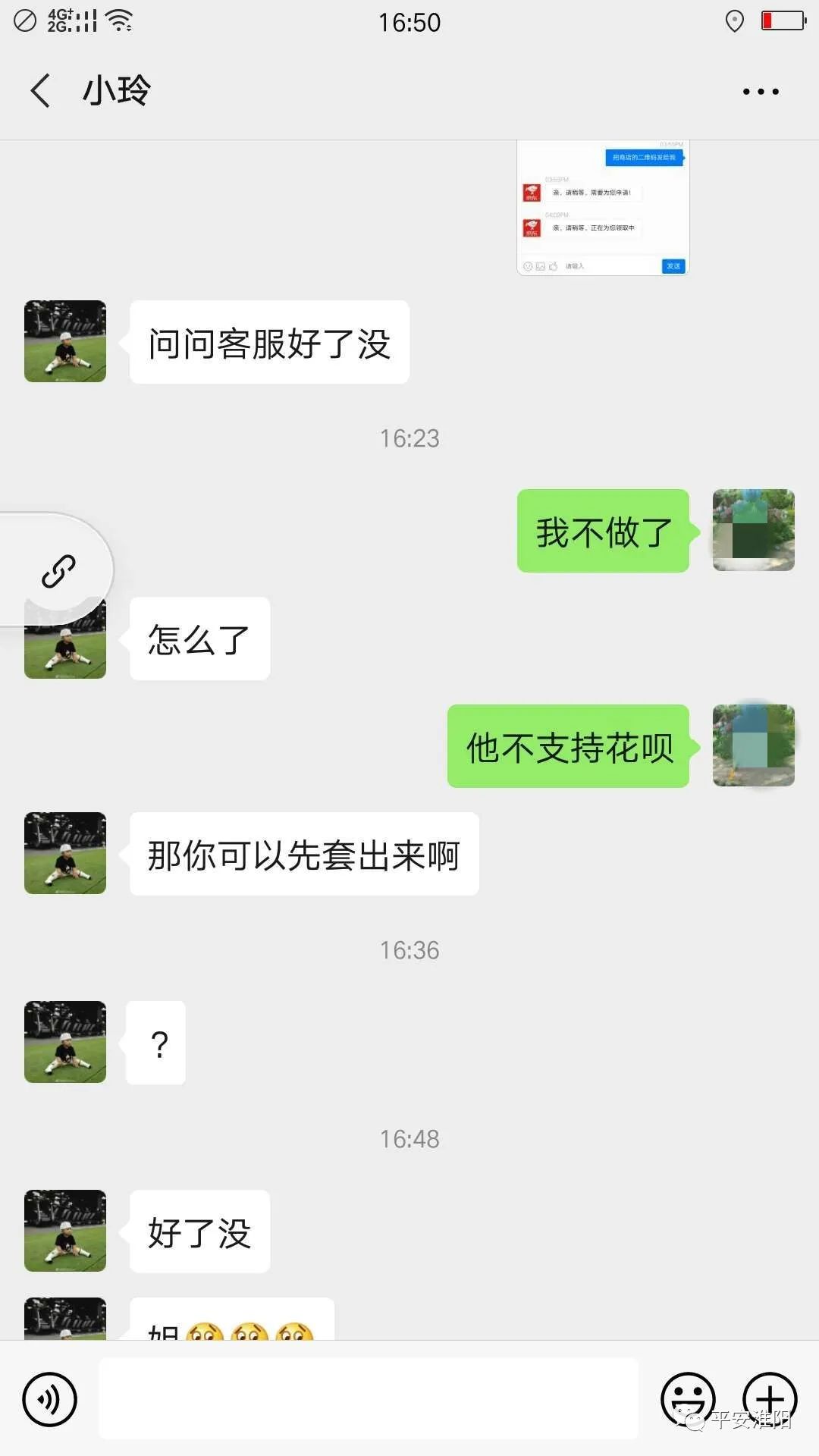819x1456 pixels.
Task: View my avatar next to 我不做了
Action: [753, 530]
